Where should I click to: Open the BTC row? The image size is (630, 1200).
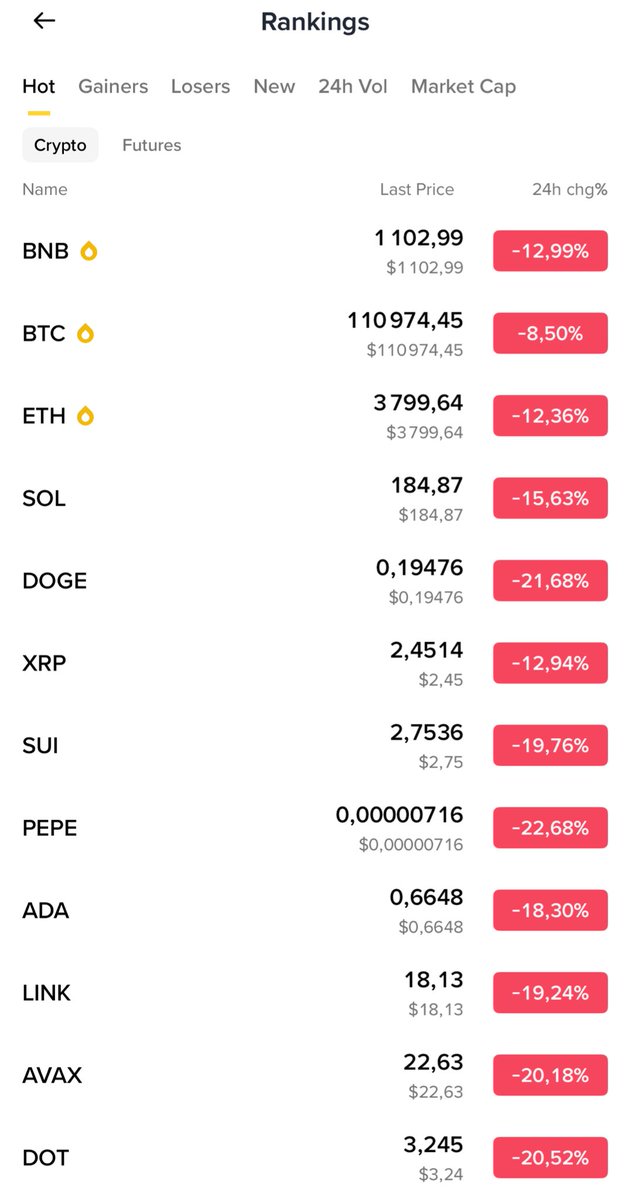tap(44, 334)
